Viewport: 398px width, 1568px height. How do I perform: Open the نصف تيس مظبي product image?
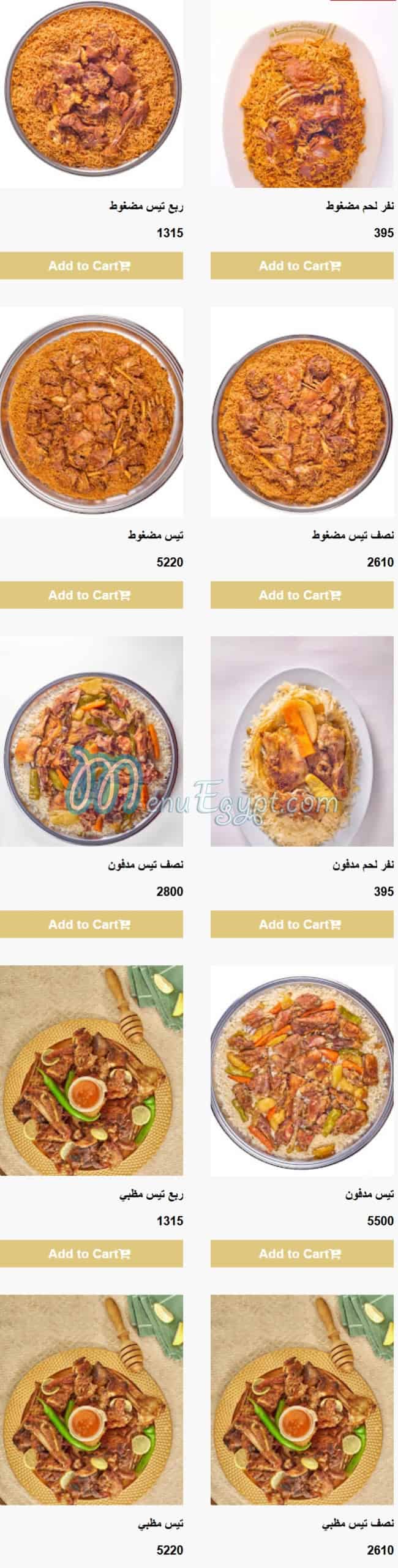tap(302, 1400)
